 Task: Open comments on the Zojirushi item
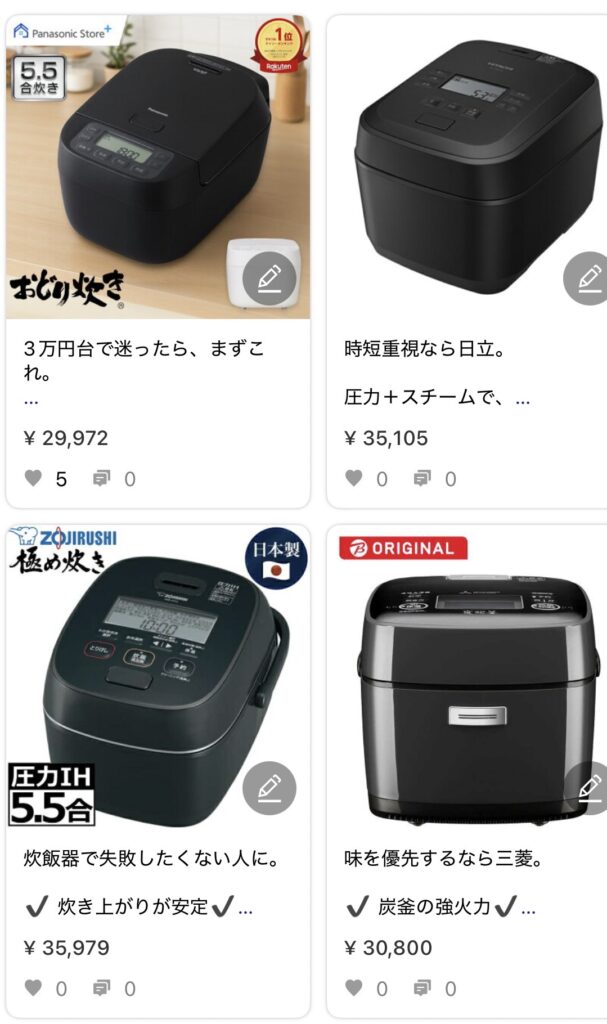tap(102, 989)
